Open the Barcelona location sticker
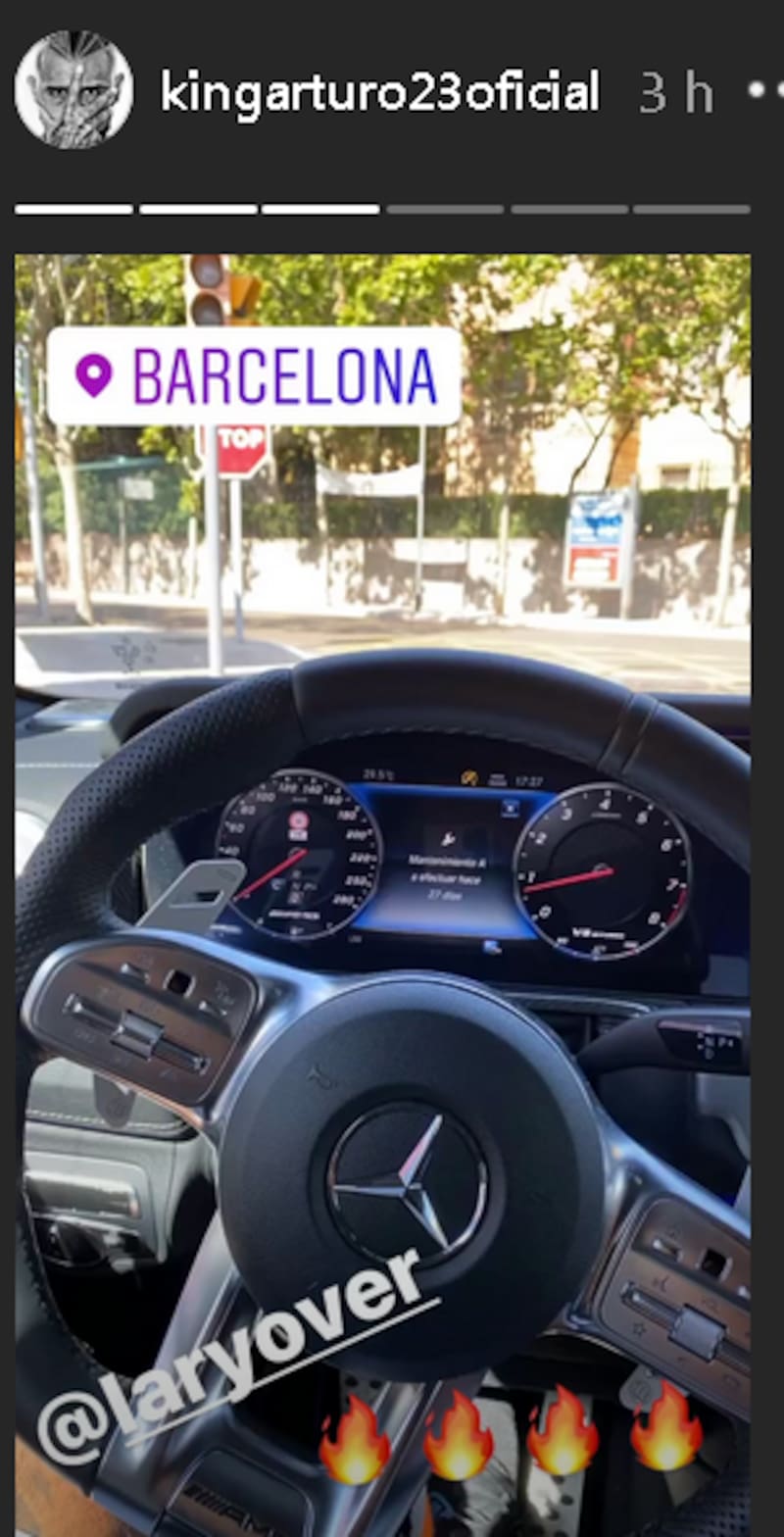The image size is (784, 1537). click(x=255, y=376)
